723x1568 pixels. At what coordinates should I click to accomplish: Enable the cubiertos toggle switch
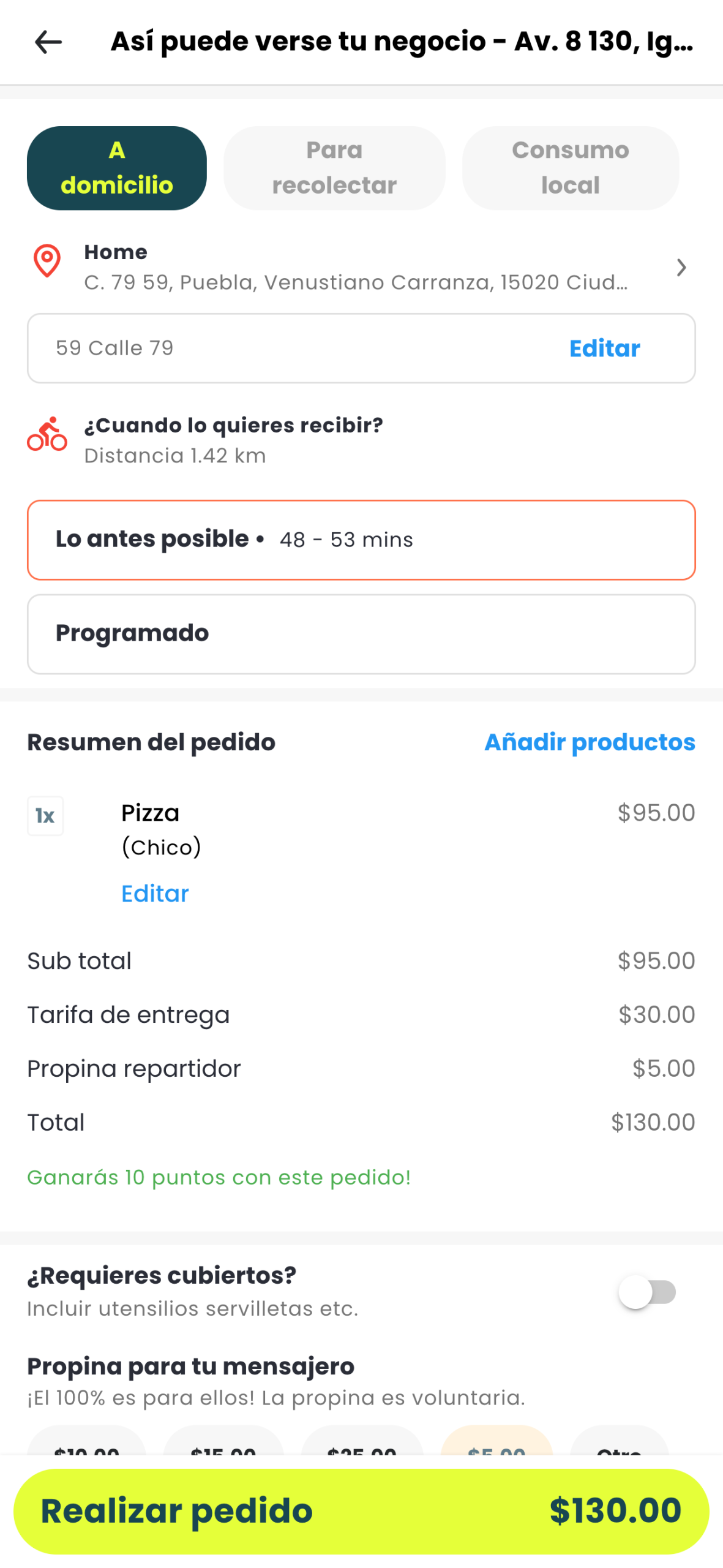[647, 1292]
